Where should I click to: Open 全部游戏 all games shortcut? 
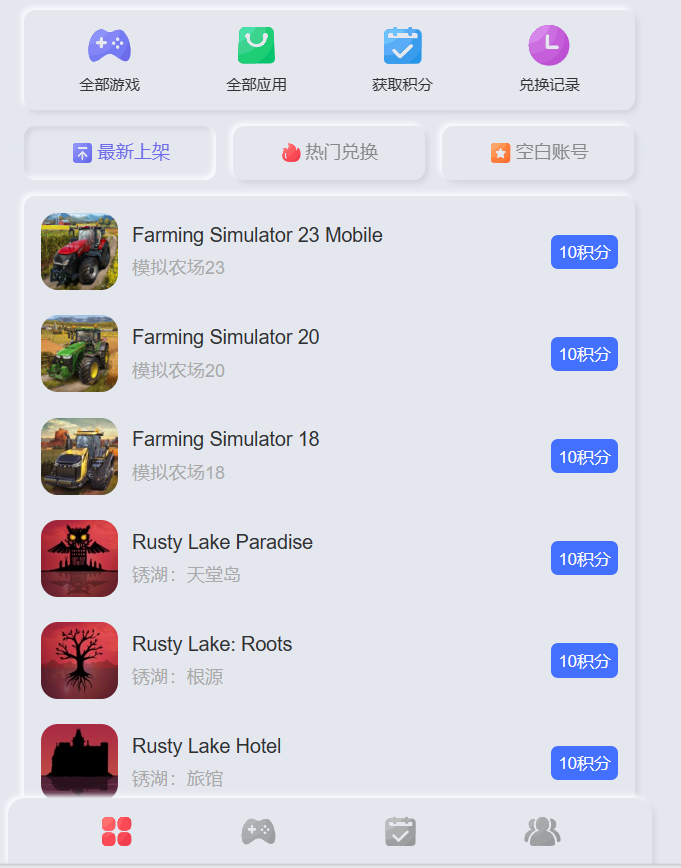(109, 59)
